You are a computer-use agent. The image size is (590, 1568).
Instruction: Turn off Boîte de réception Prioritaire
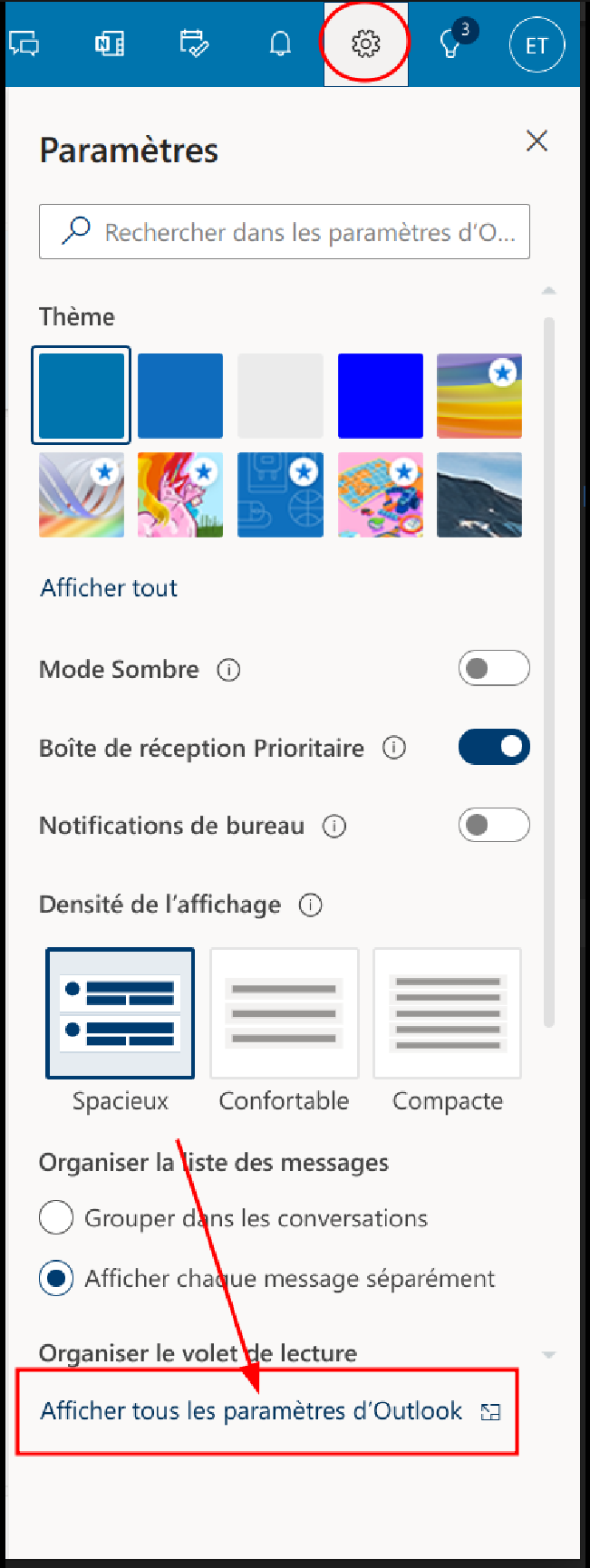(x=494, y=747)
